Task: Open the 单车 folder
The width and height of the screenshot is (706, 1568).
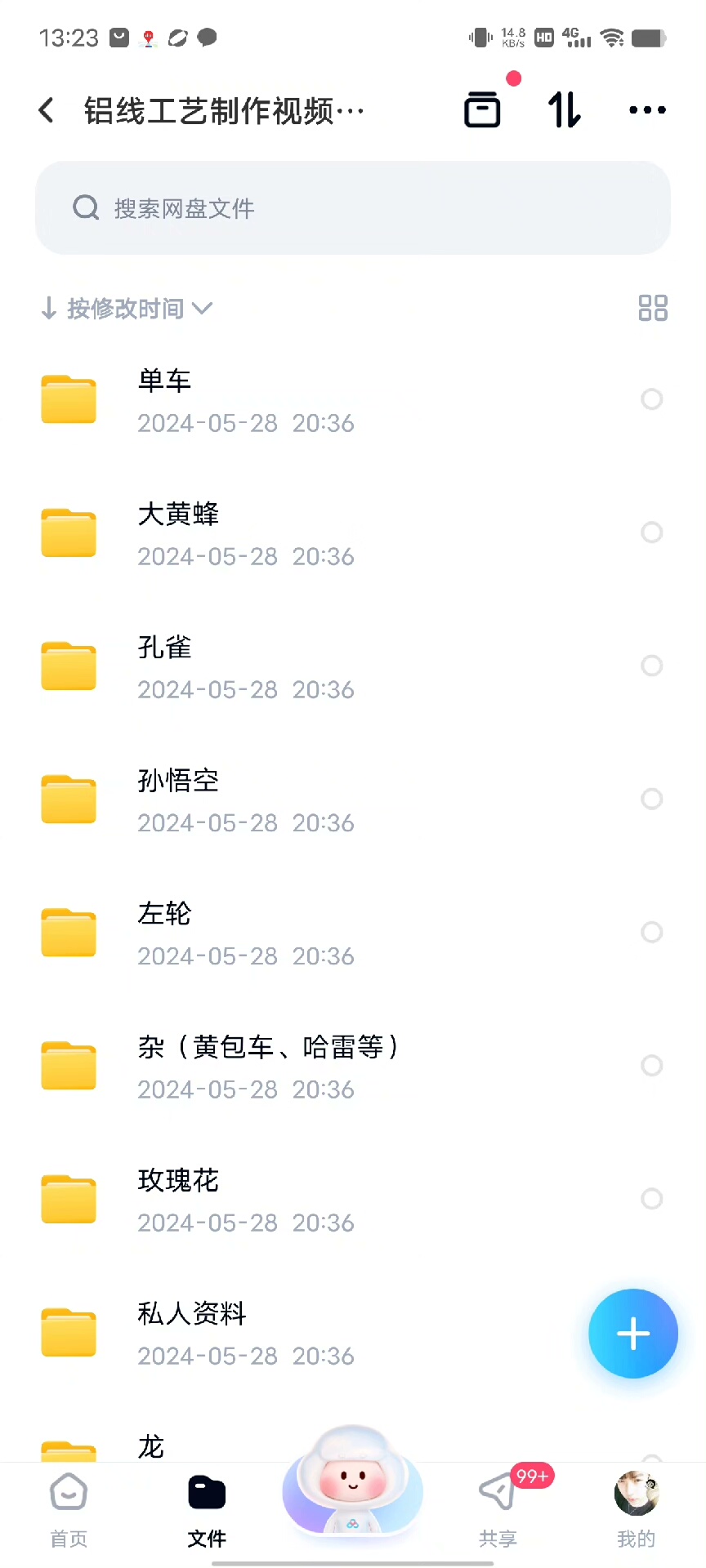Action: coord(245,400)
